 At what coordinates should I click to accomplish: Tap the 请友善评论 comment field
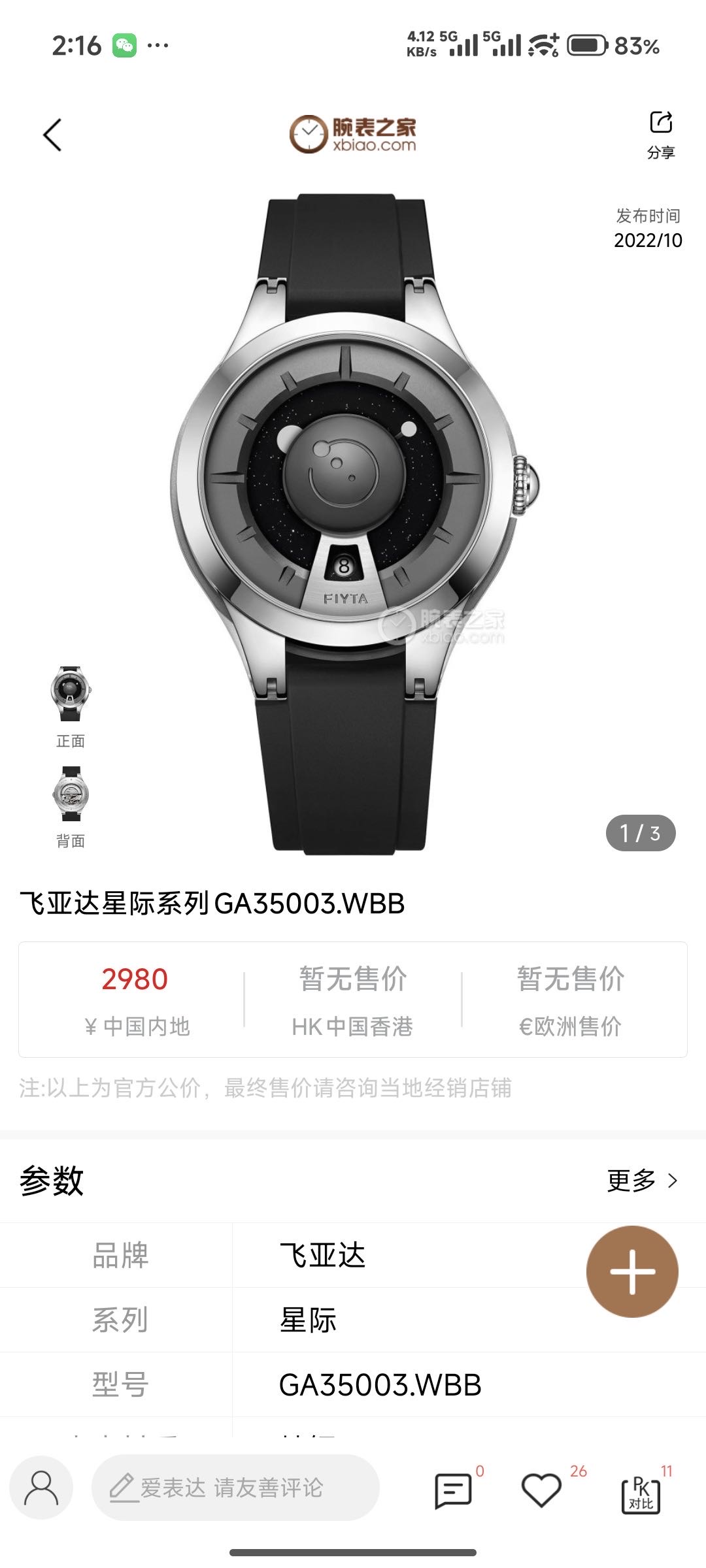pos(235,1488)
